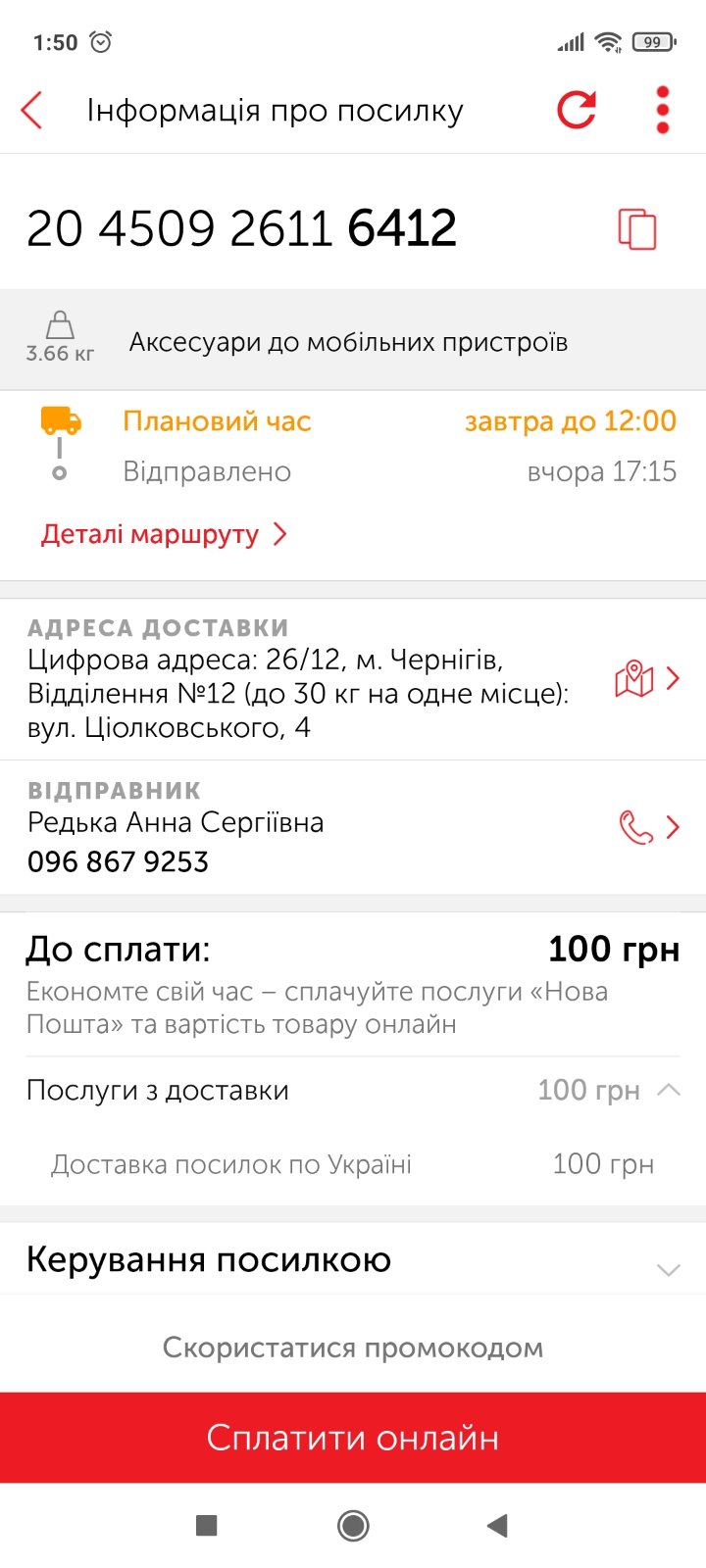706x1568 pixels.
Task: Tap Скористатися промокодом to apply a promo code
Action: pyautogui.click(x=353, y=1347)
